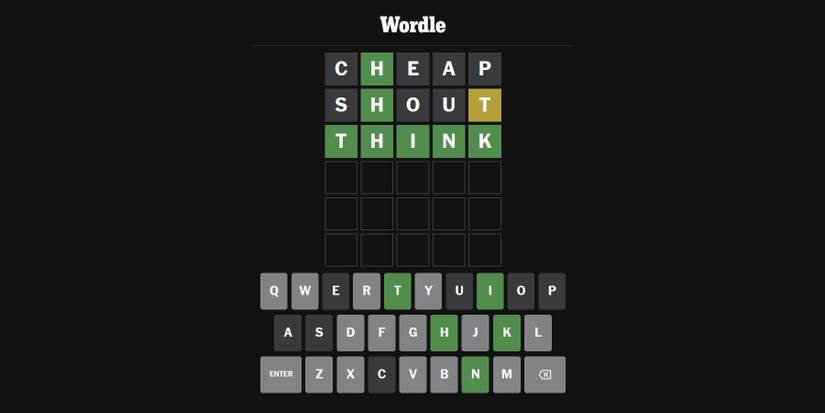Image resolution: width=825 pixels, height=413 pixels.
Task: Tap the Y key
Action: (x=429, y=291)
